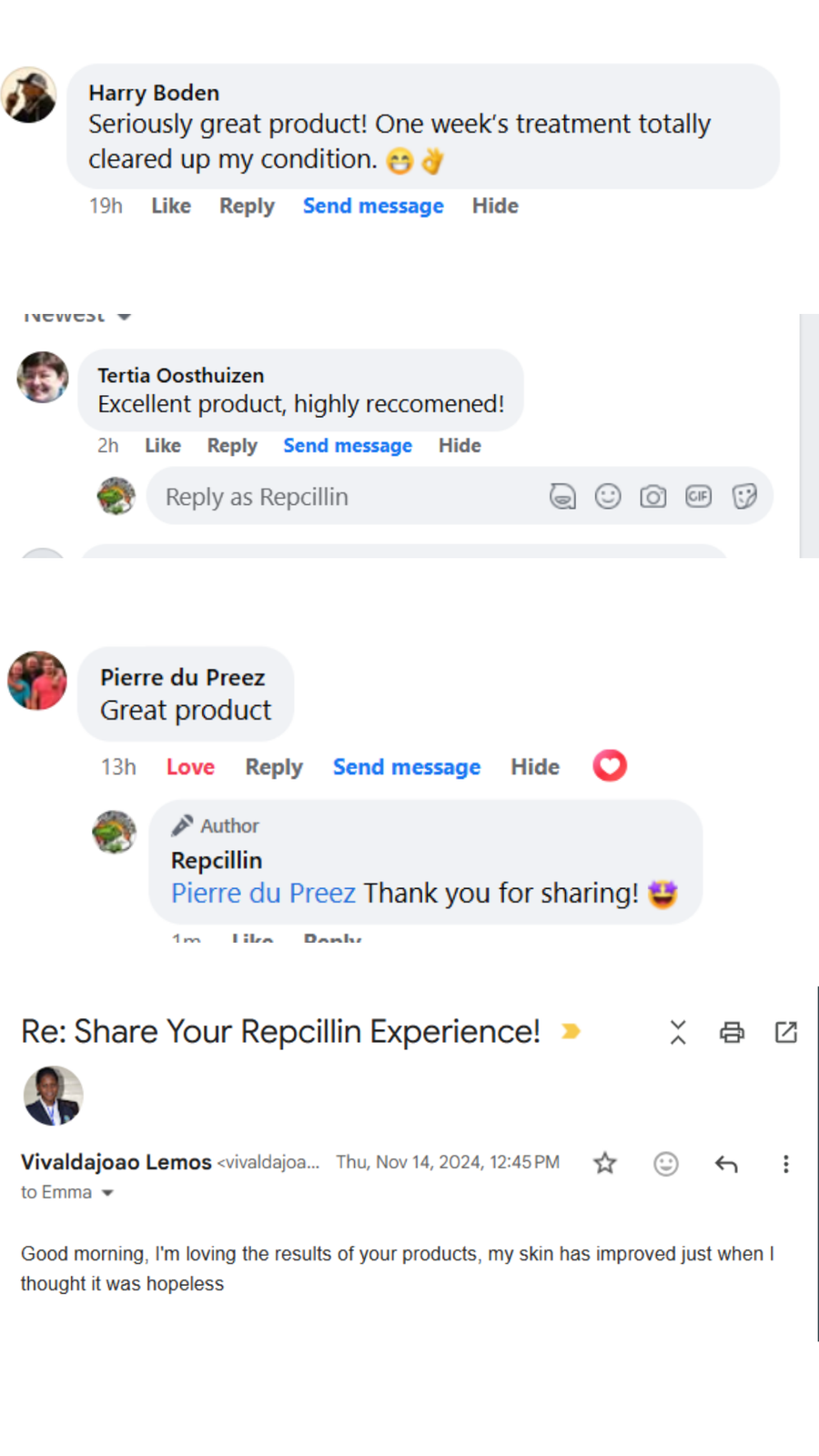Collapse the email thread with the X icon
Viewport: 819px width, 1456px height.
point(678,1032)
